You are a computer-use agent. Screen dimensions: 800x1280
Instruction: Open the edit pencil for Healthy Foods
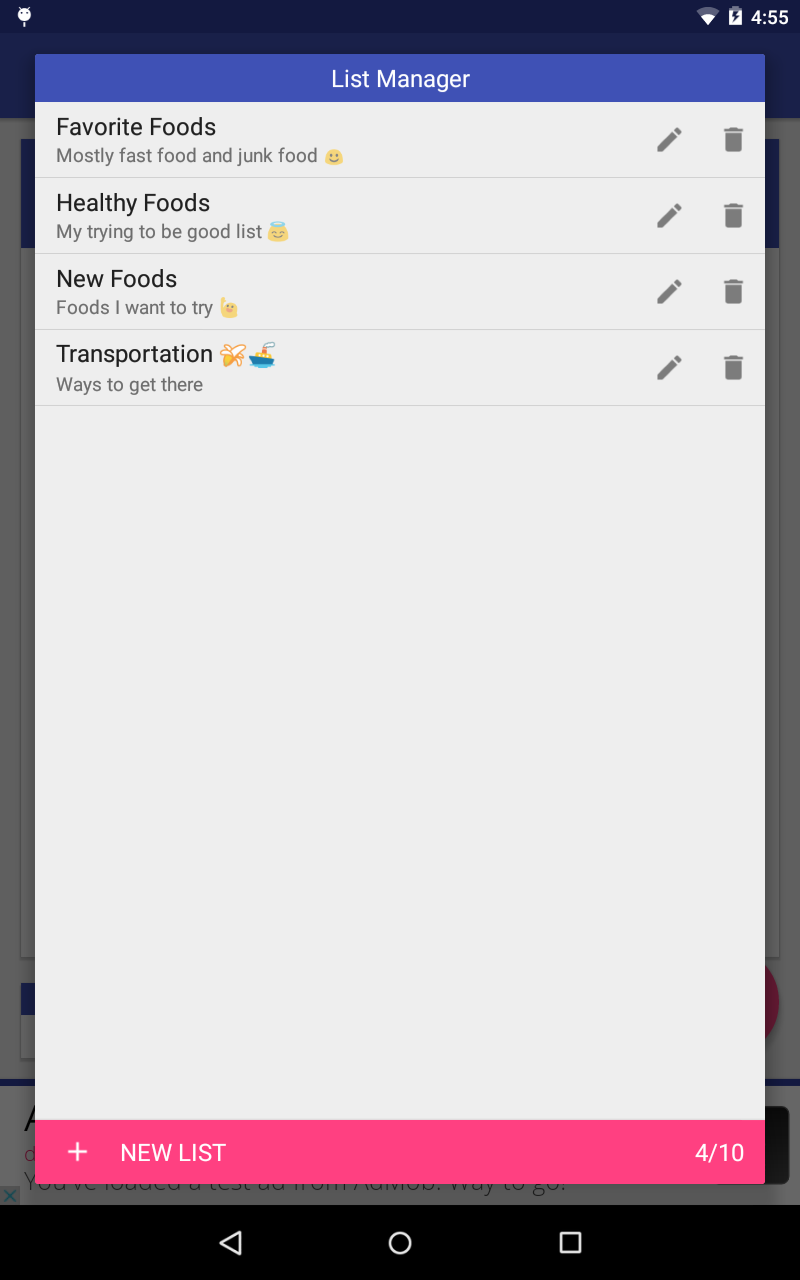668,215
